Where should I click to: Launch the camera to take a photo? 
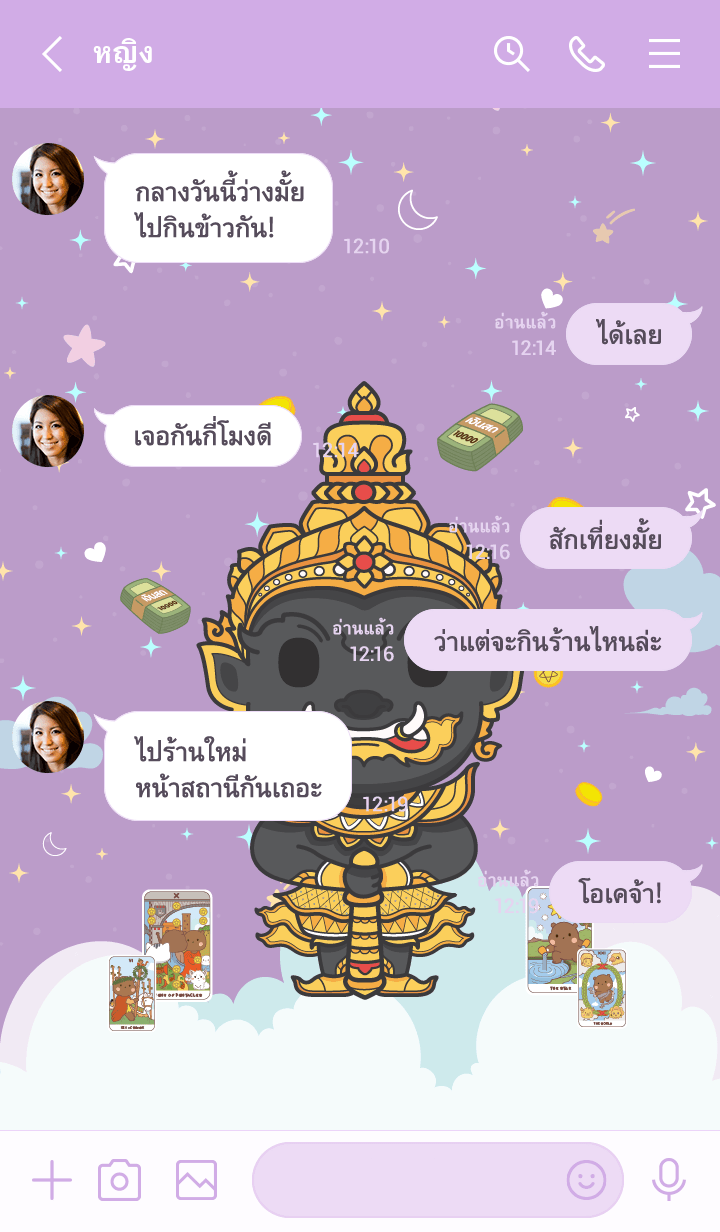(x=119, y=1181)
